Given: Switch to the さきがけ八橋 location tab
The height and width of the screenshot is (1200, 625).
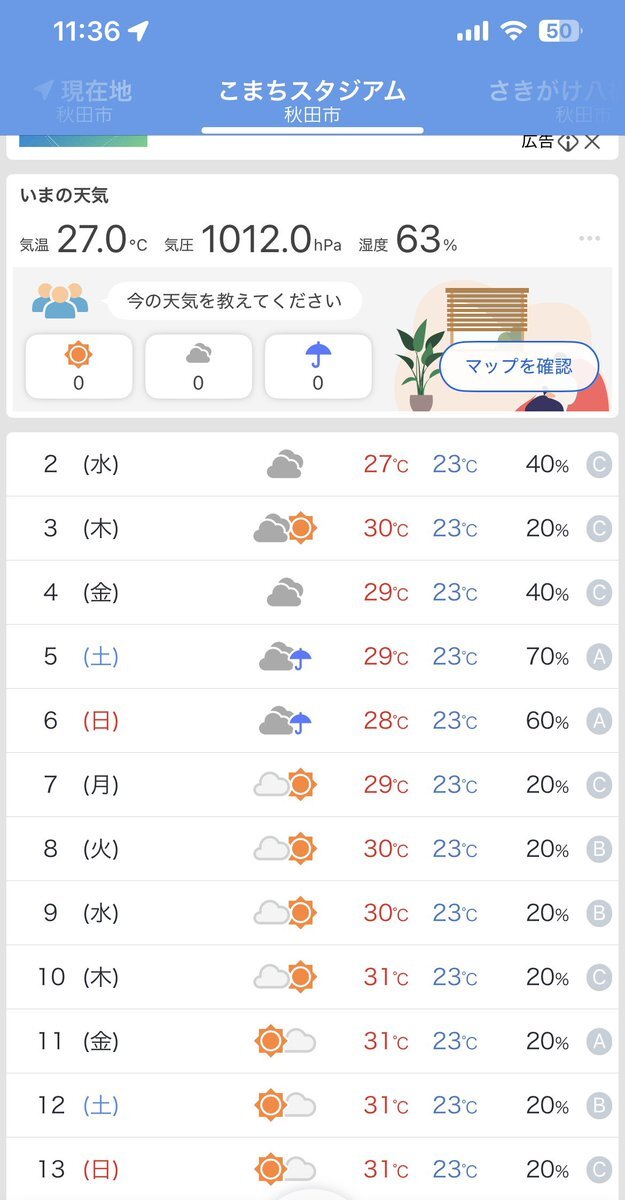Looking at the screenshot, I should tap(556, 101).
